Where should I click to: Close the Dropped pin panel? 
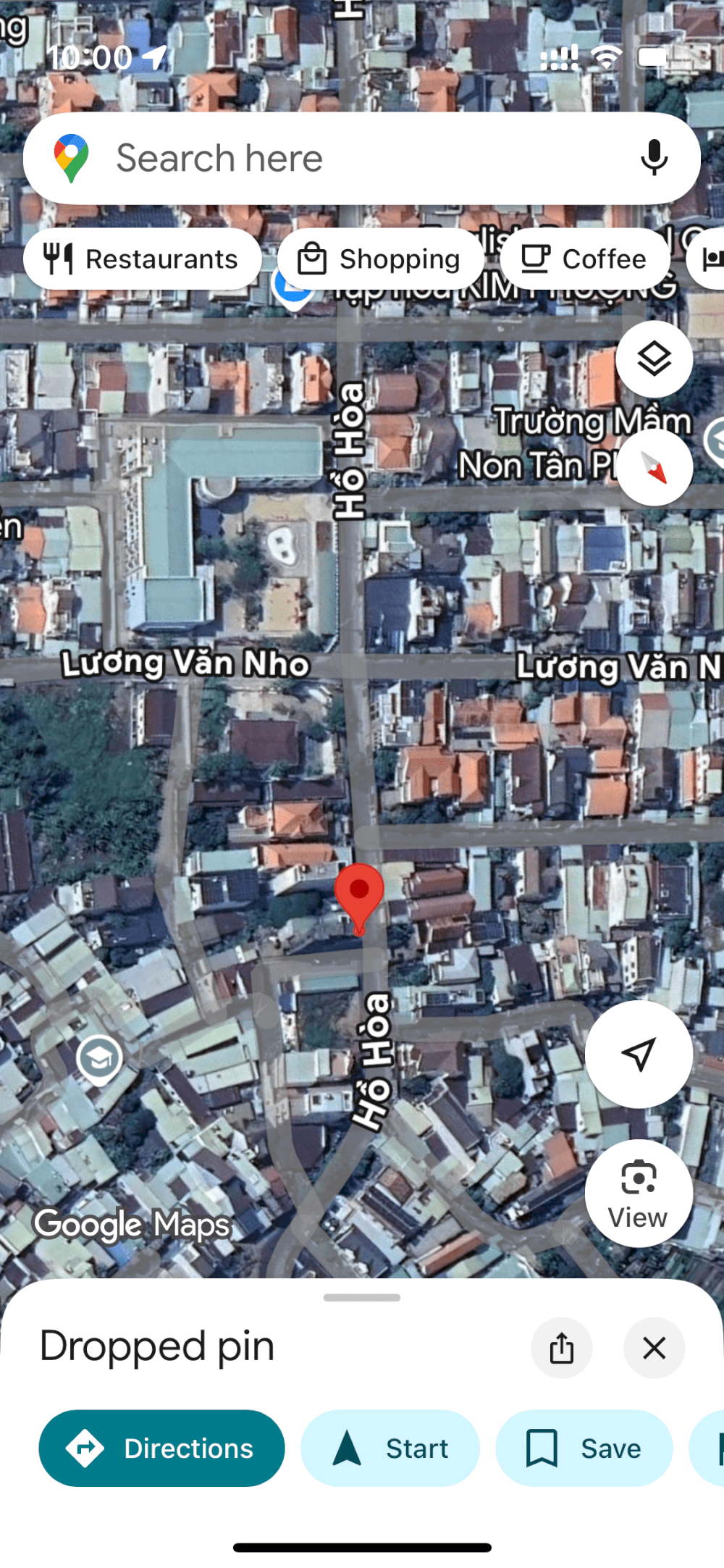(654, 1348)
